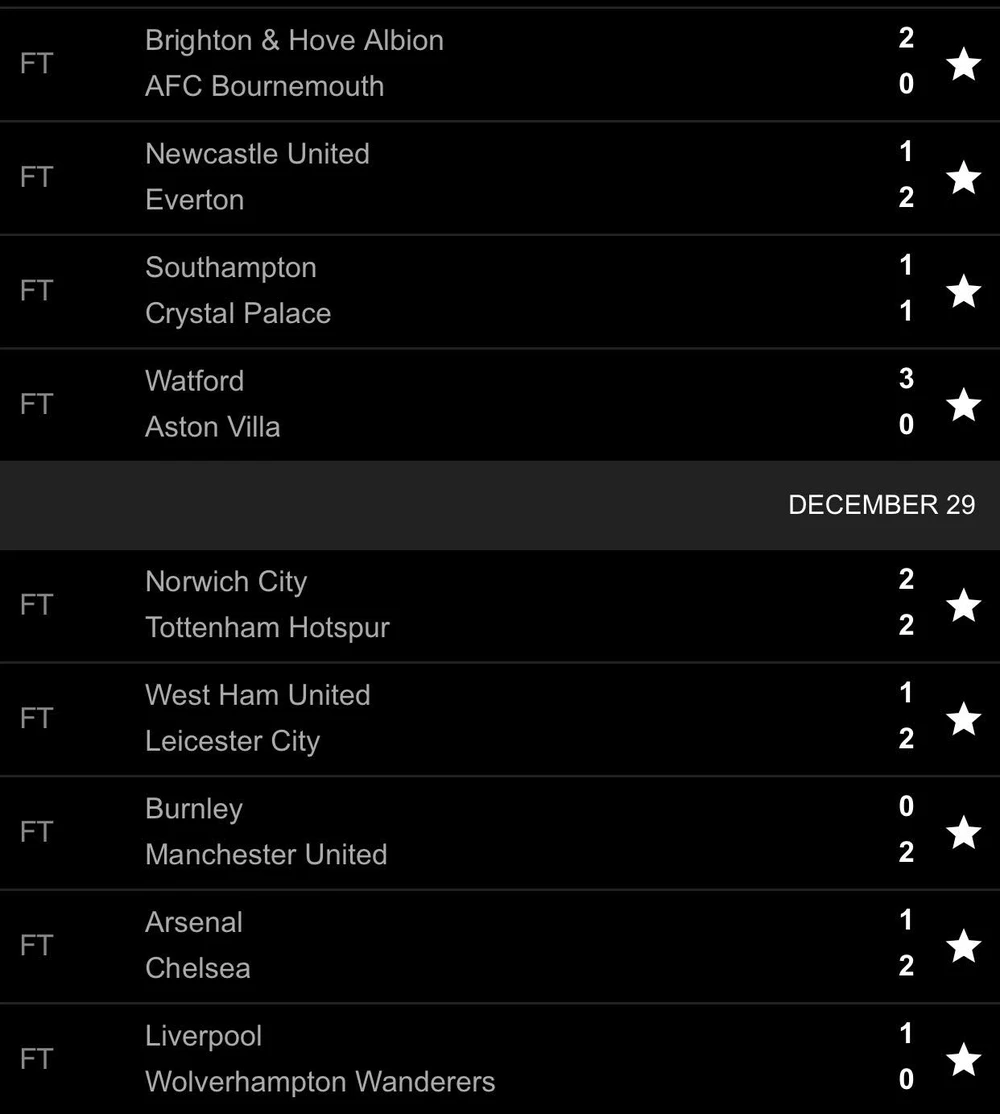1000x1114 pixels.
Task: Open the Liverpool vs Wolverhampton Wanderers match
Action: pos(450,1059)
